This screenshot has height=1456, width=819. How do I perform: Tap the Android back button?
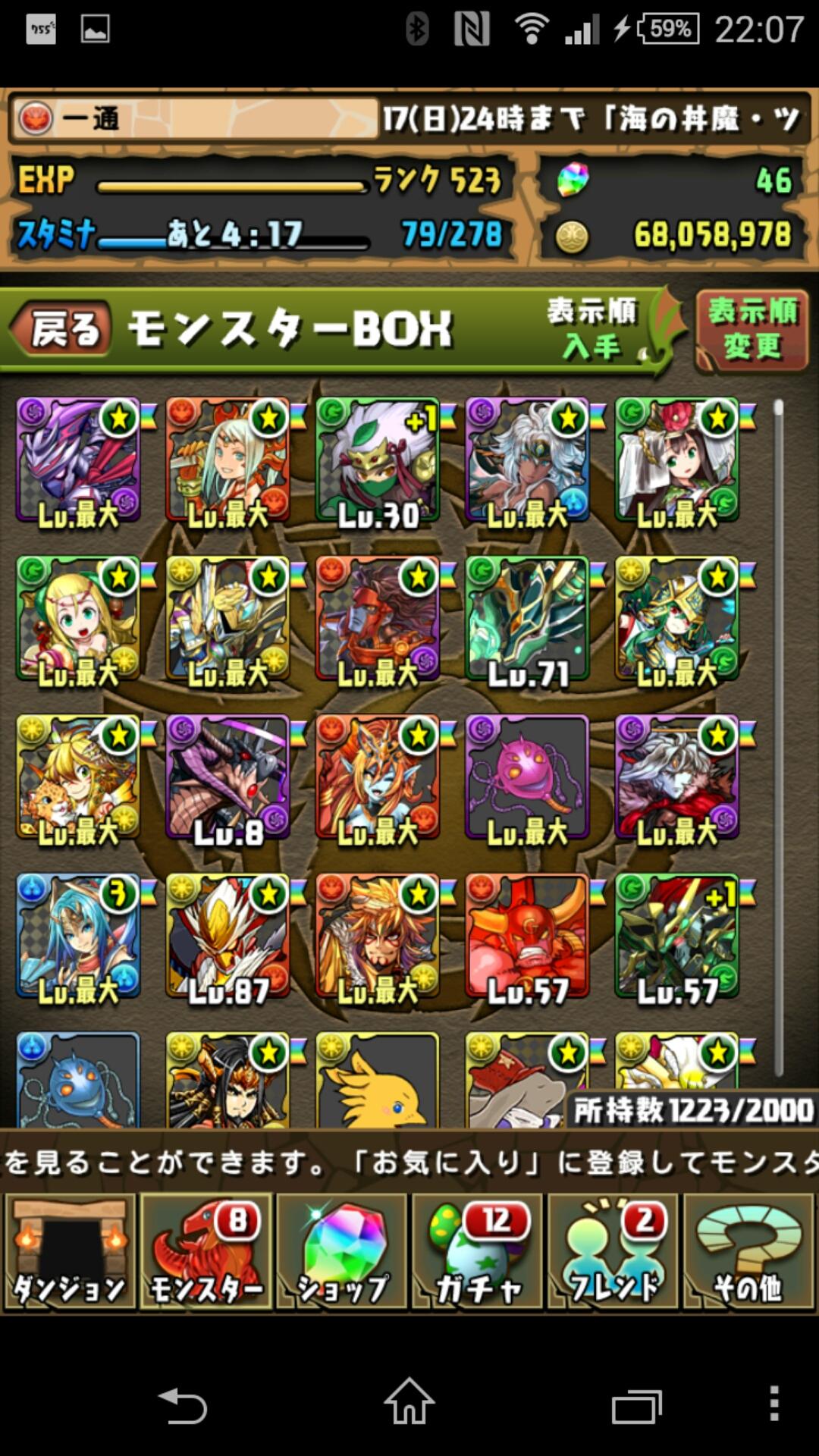point(182,1404)
